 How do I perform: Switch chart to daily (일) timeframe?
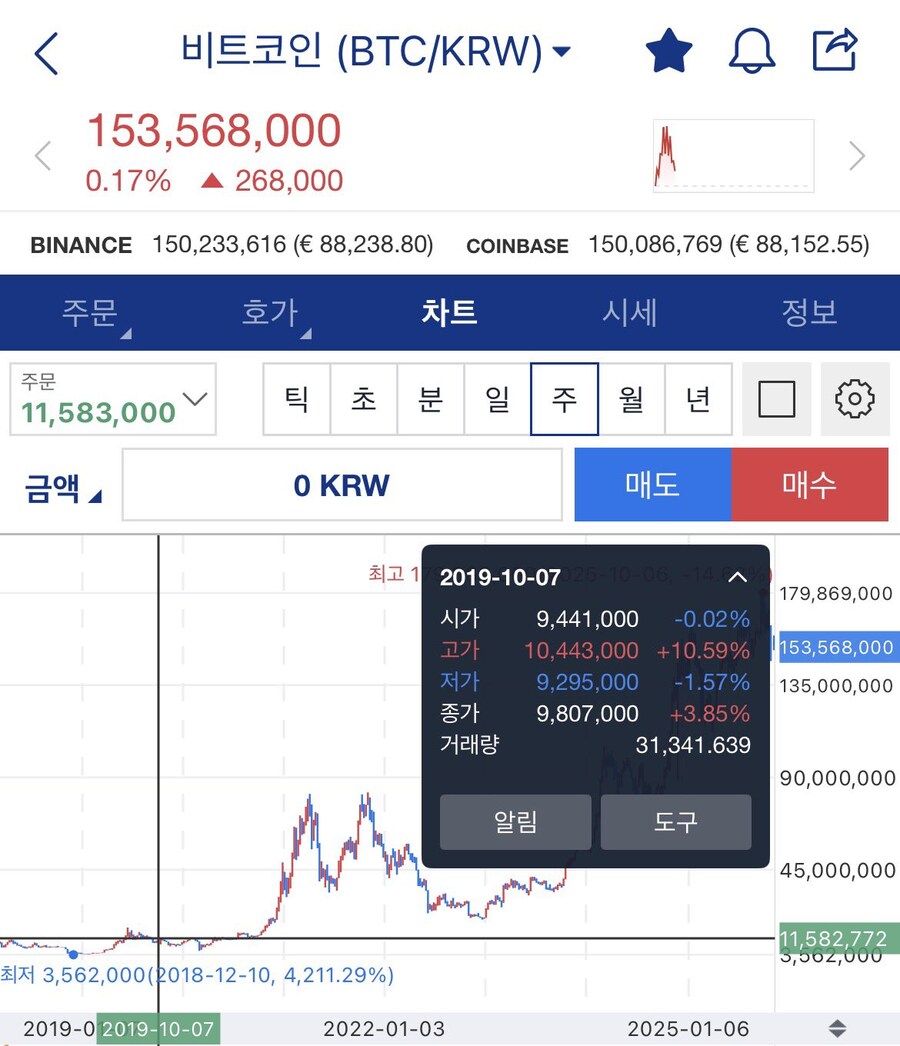[497, 398]
